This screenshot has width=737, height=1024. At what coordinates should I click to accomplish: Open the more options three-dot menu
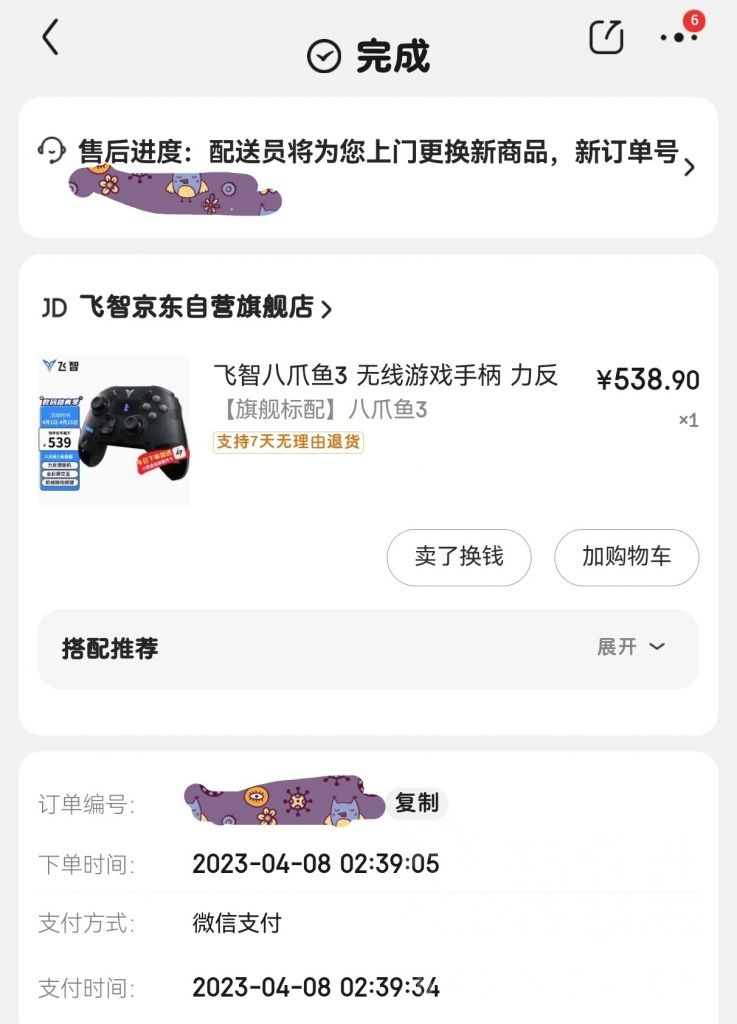680,38
